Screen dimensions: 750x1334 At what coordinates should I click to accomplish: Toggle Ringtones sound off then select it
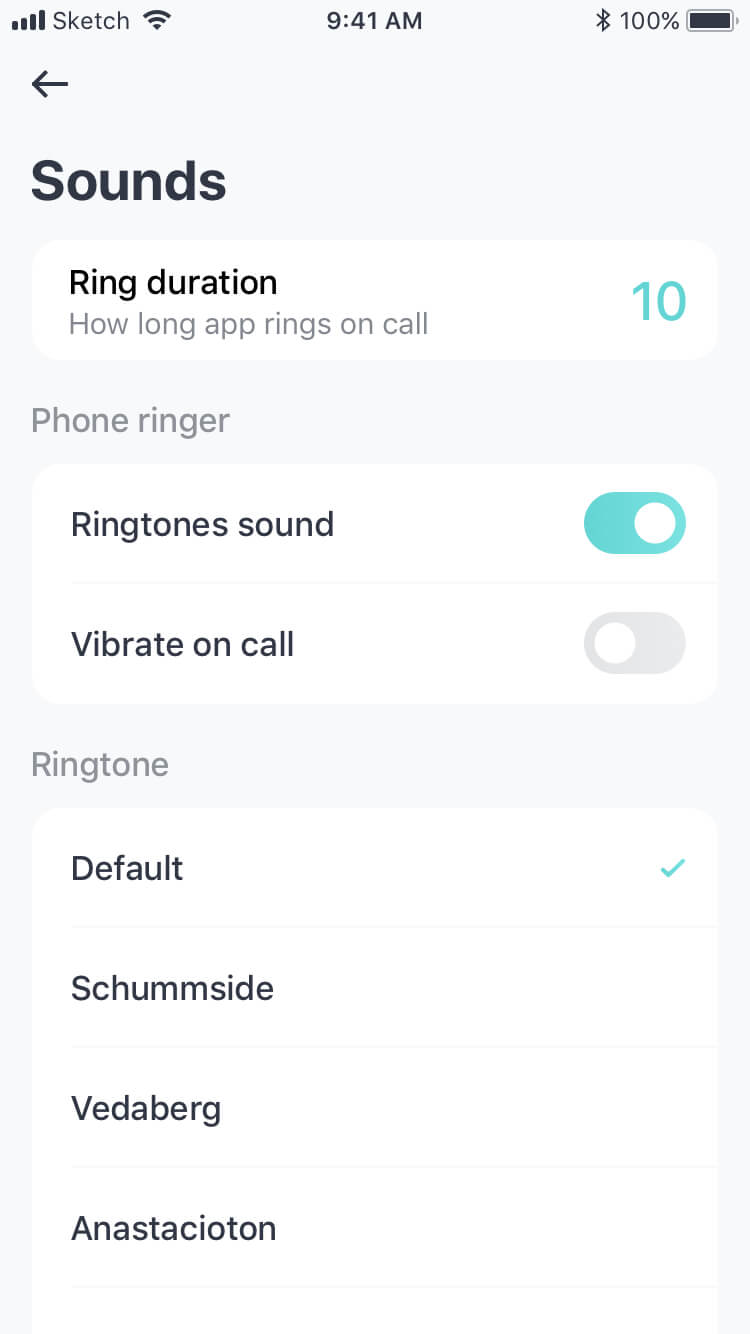(x=634, y=523)
